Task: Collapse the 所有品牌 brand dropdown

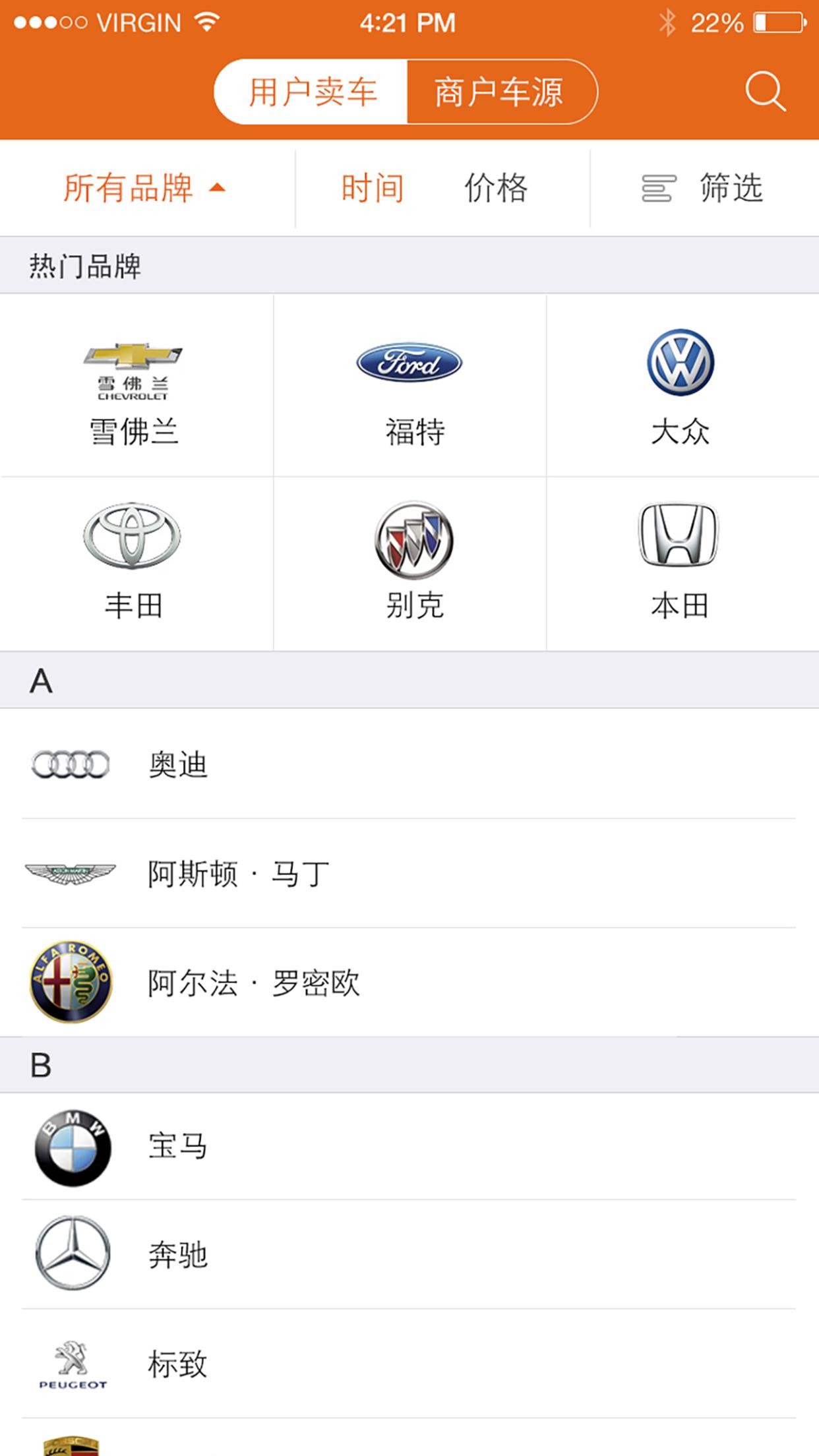Action: click(144, 188)
